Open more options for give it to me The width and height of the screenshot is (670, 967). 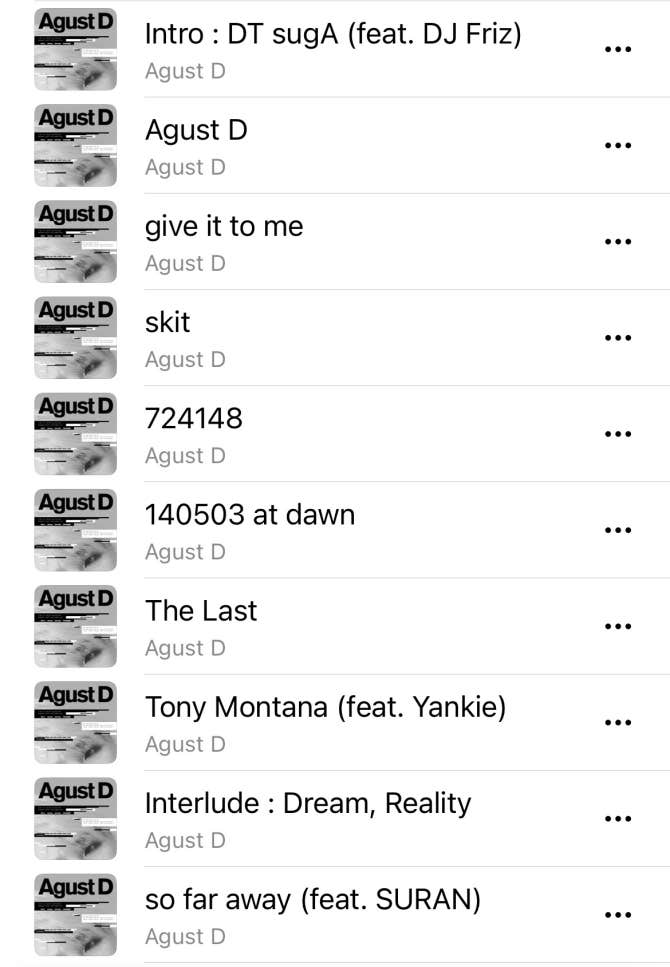click(618, 241)
